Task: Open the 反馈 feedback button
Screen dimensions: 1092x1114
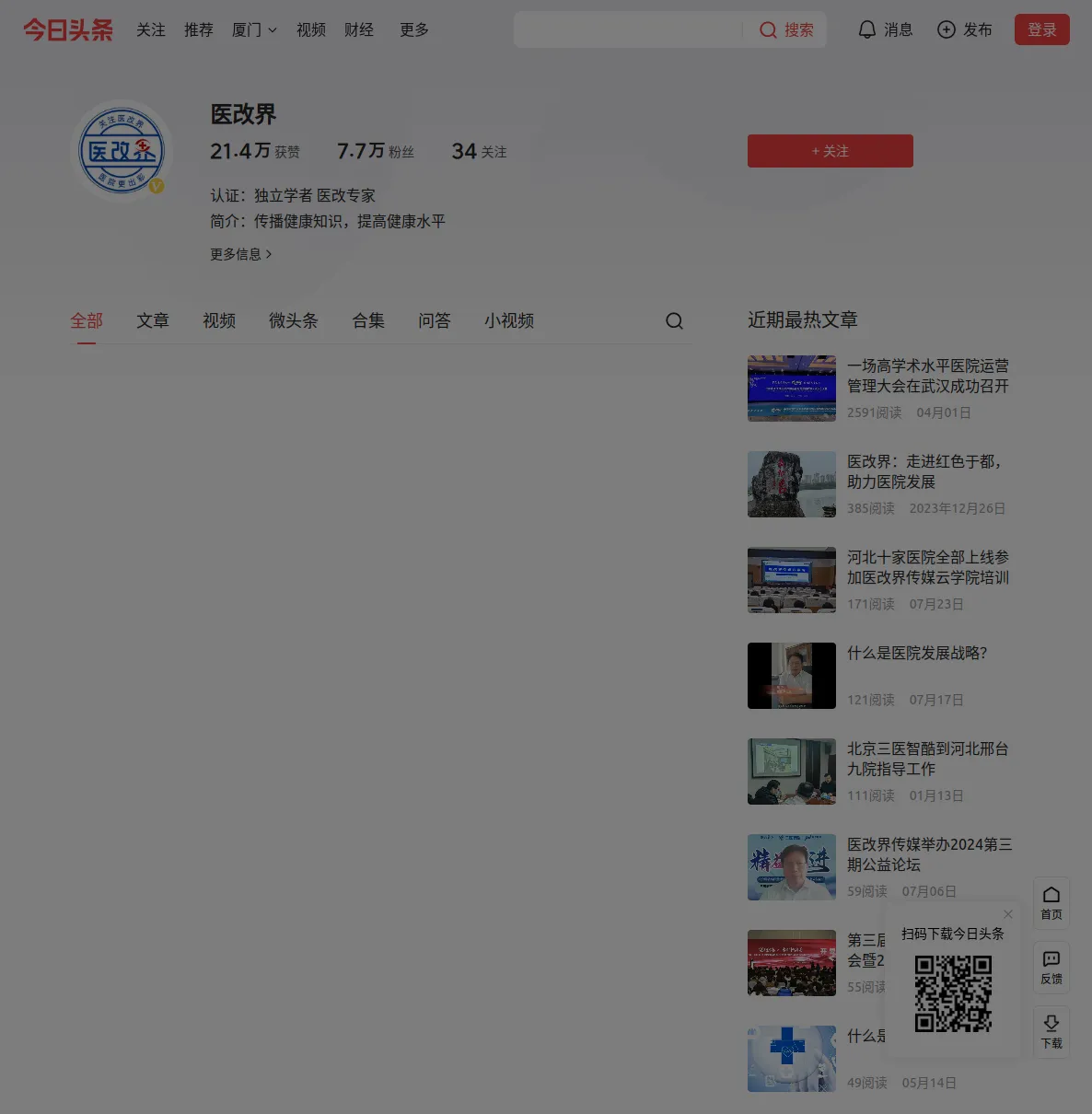Action: [x=1051, y=967]
